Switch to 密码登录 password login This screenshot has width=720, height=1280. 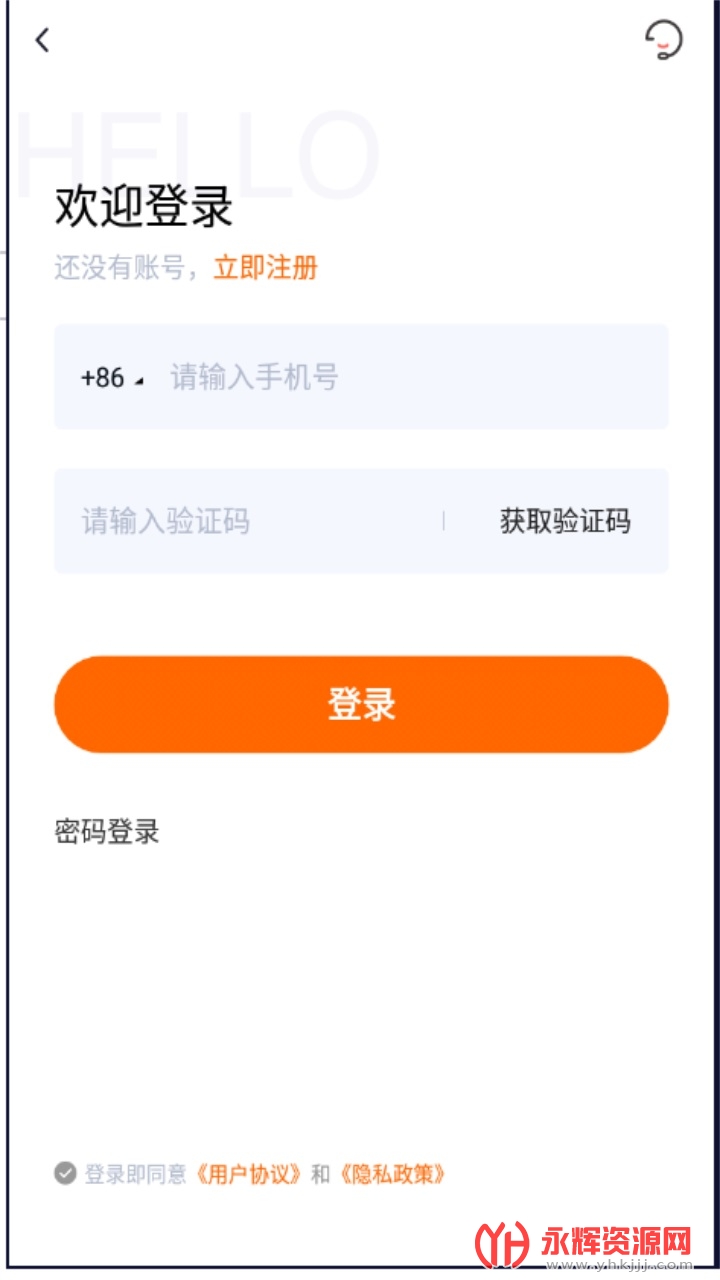107,832
